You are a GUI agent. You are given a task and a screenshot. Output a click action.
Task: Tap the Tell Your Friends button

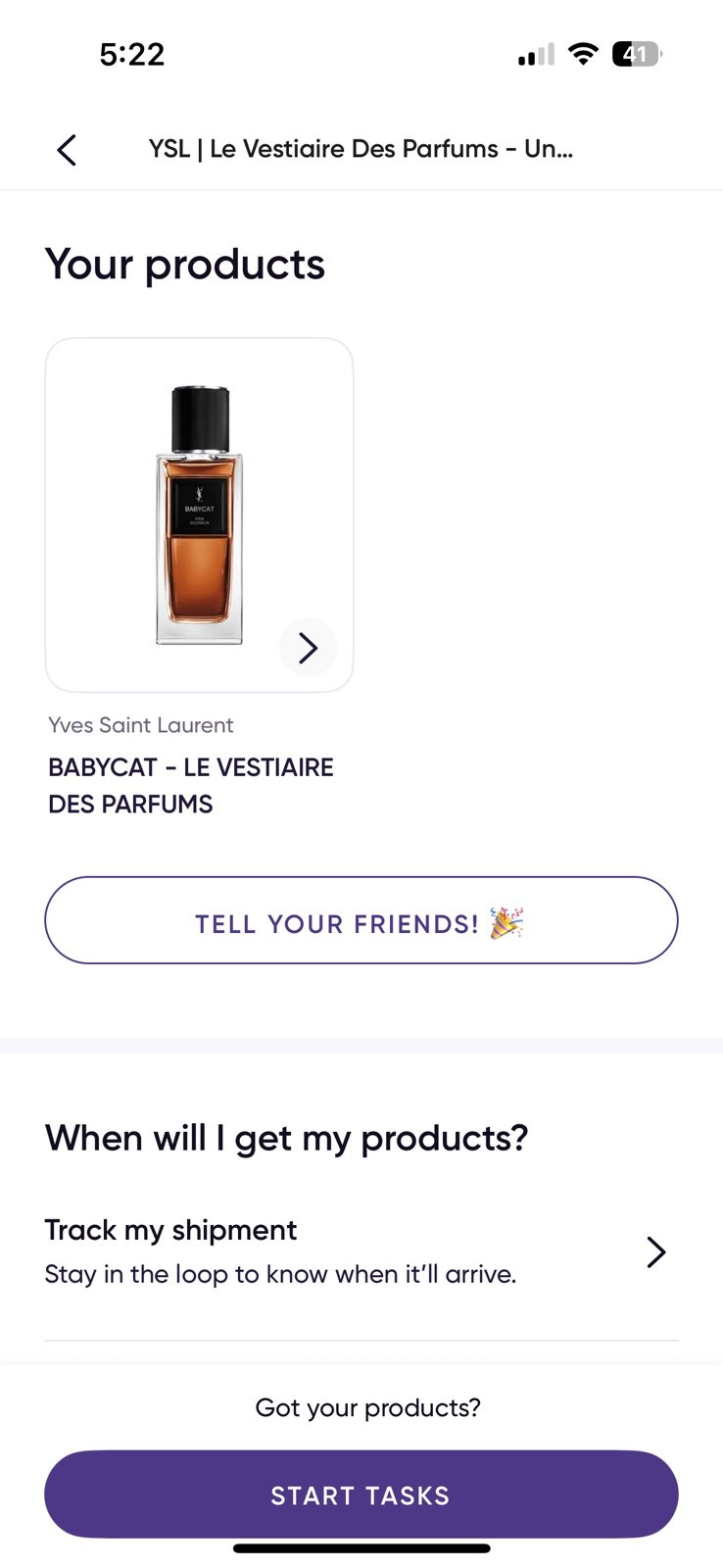click(361, 920)
